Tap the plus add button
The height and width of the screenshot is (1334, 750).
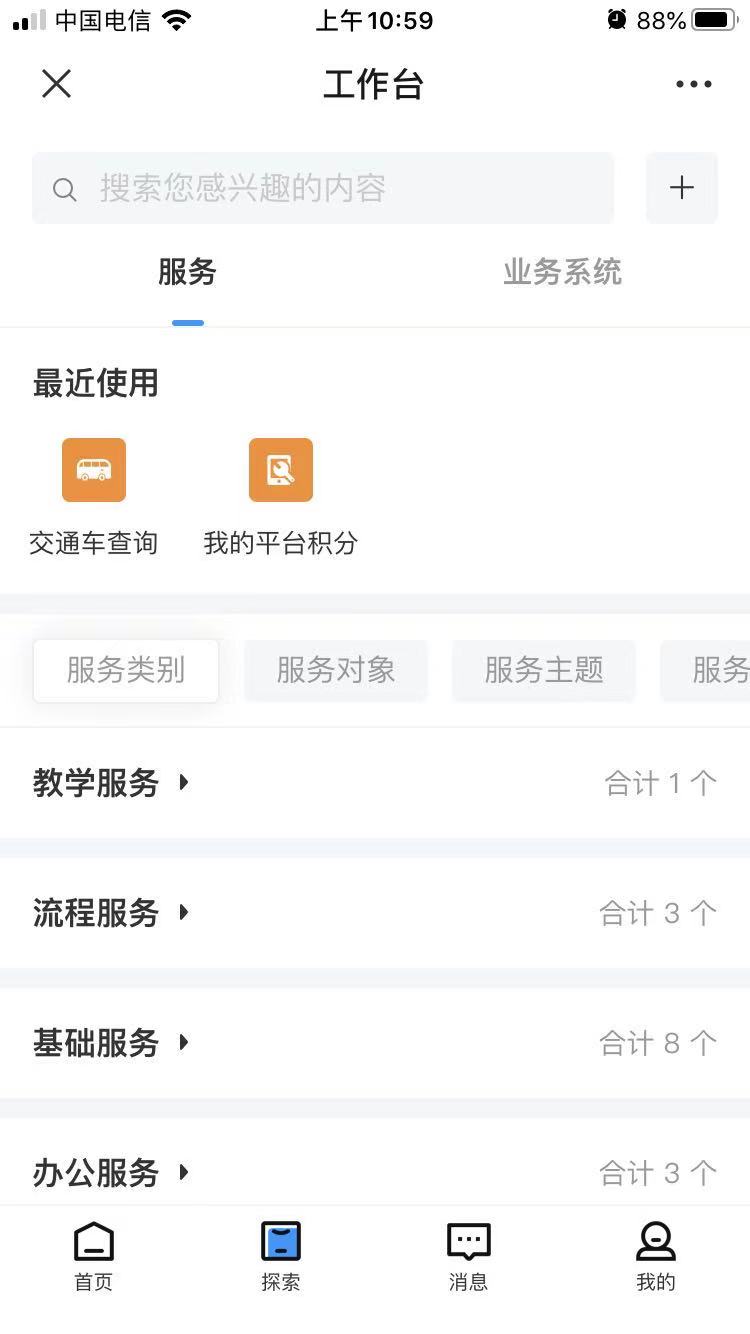tap(682, 188)
